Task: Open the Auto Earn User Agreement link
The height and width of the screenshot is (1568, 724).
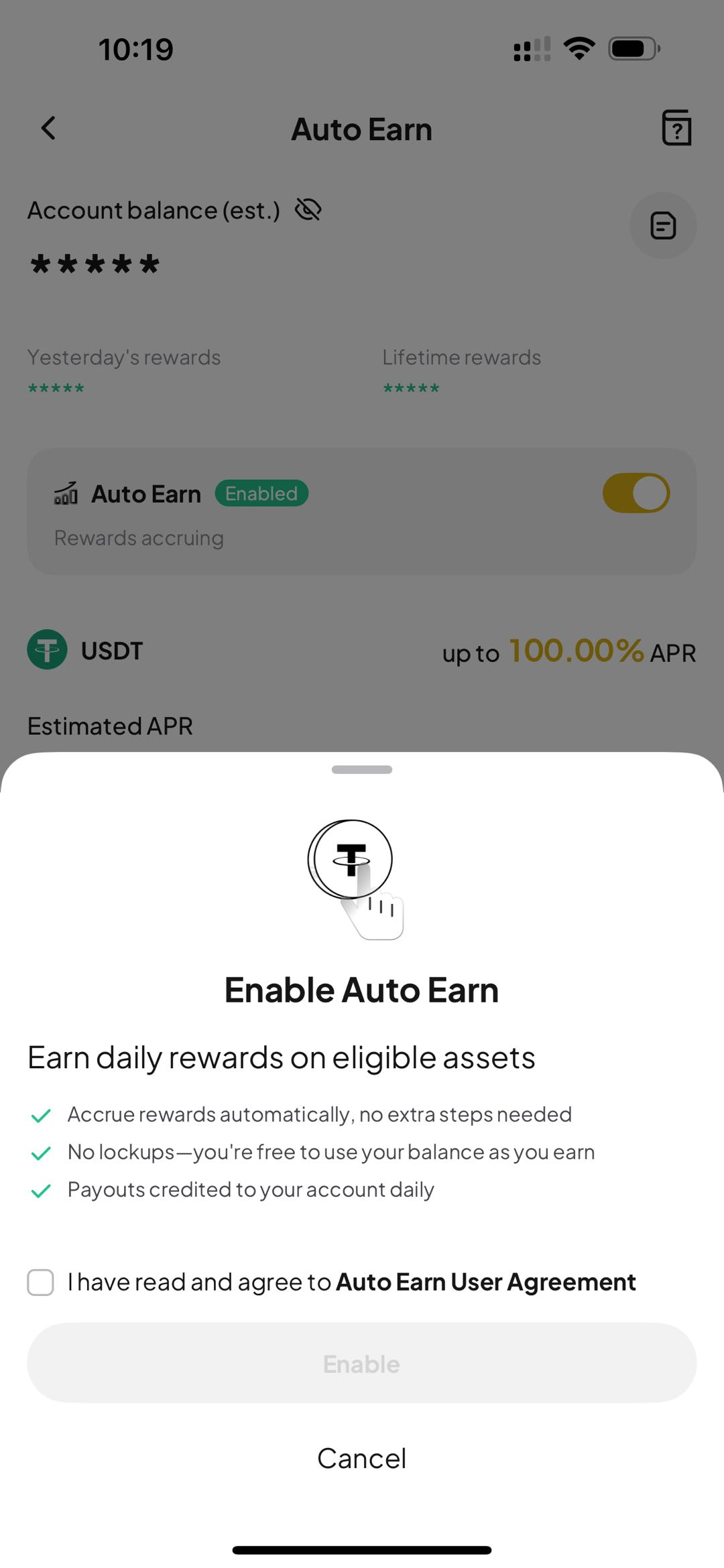Action: [x=485, y=1283]
